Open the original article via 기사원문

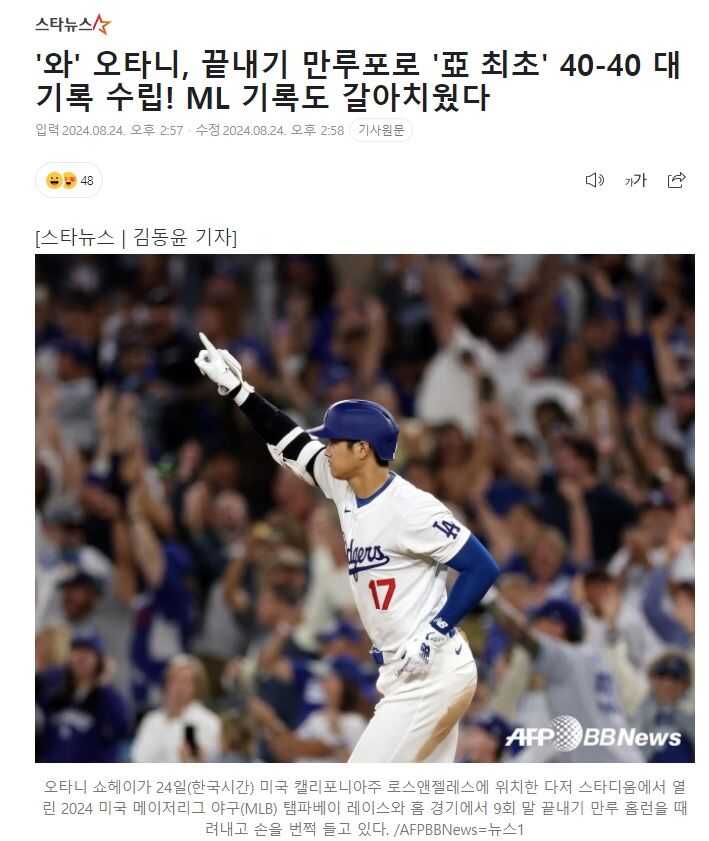(380, 130)
